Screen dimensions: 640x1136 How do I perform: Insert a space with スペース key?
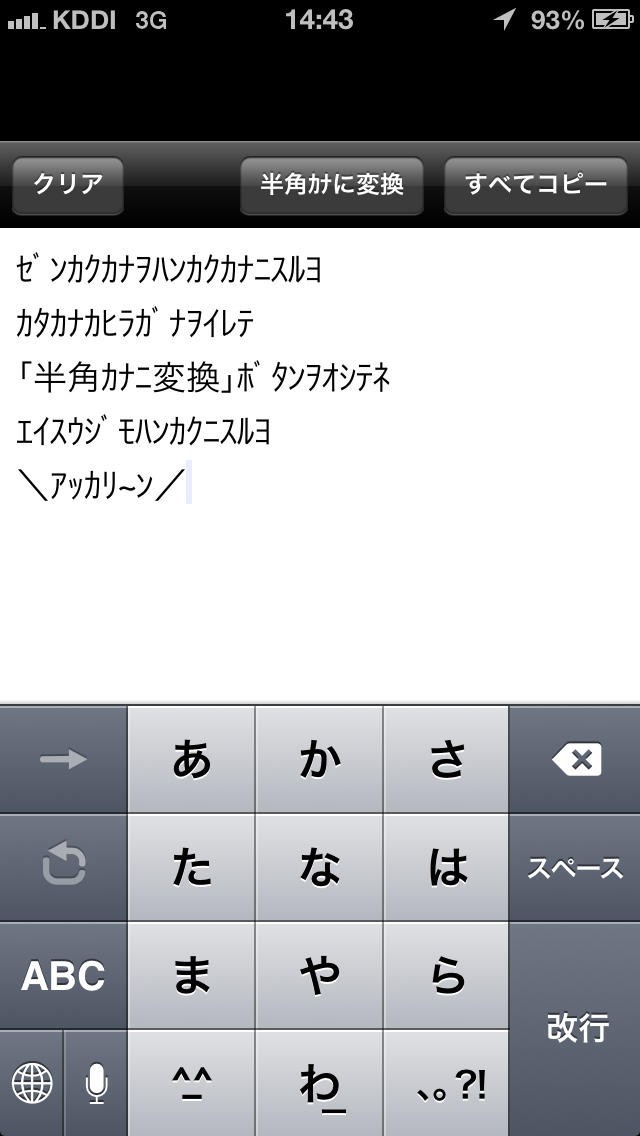click(x=576, y=868)
